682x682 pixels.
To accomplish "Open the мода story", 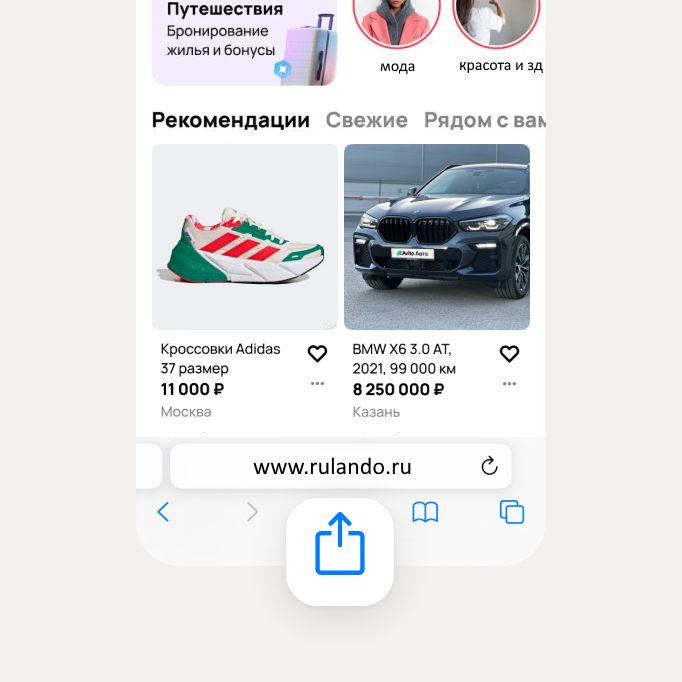I will click(397, 22).
